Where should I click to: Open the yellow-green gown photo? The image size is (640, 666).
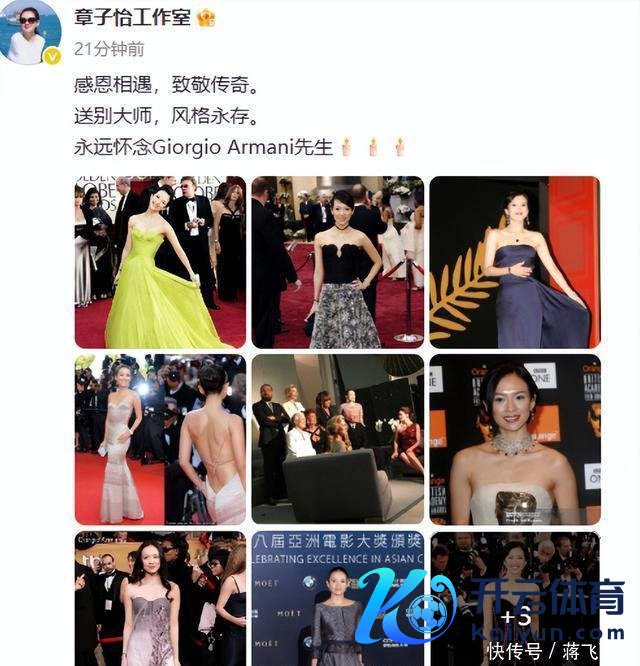pos(160,262)
